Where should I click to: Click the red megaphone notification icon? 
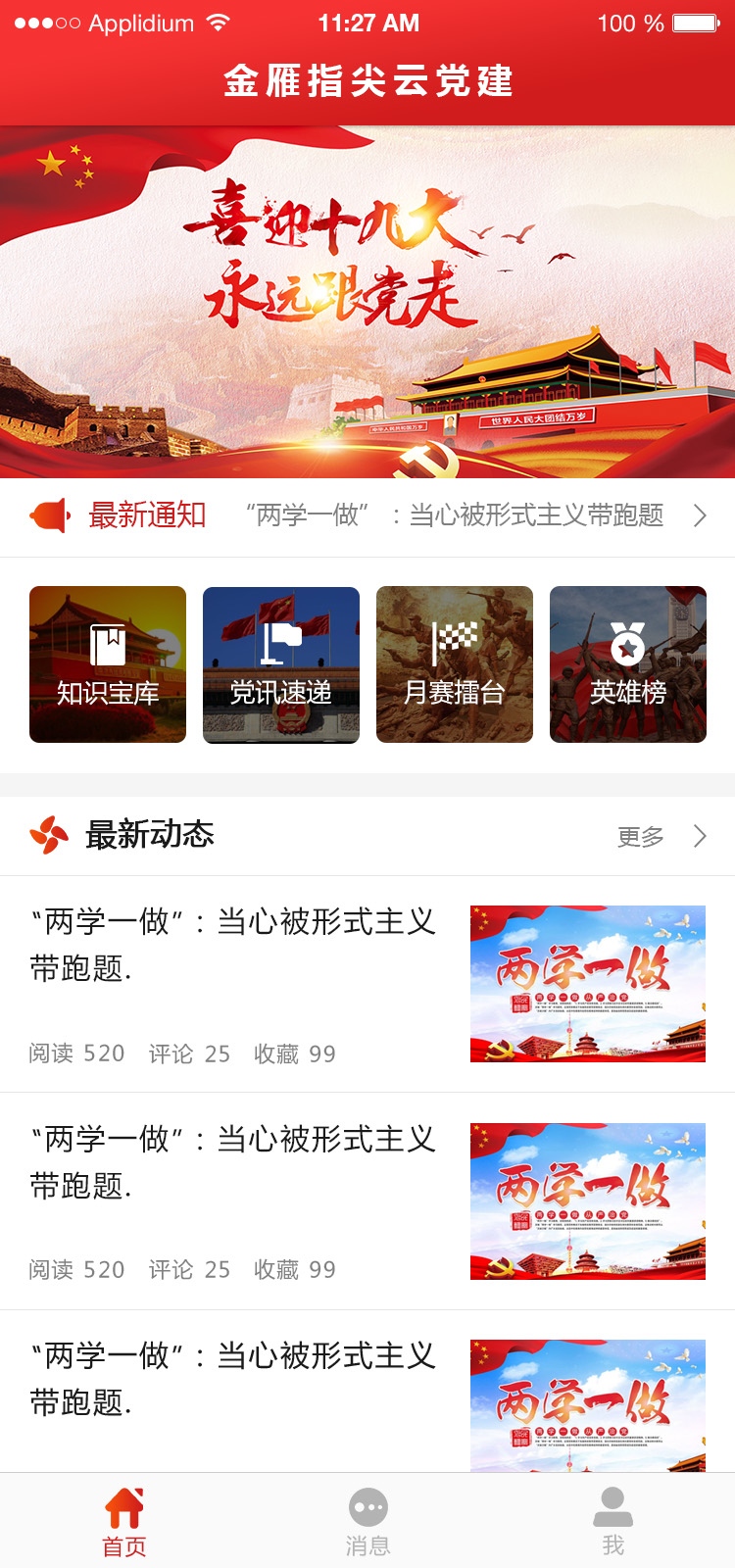pos(51,516)
